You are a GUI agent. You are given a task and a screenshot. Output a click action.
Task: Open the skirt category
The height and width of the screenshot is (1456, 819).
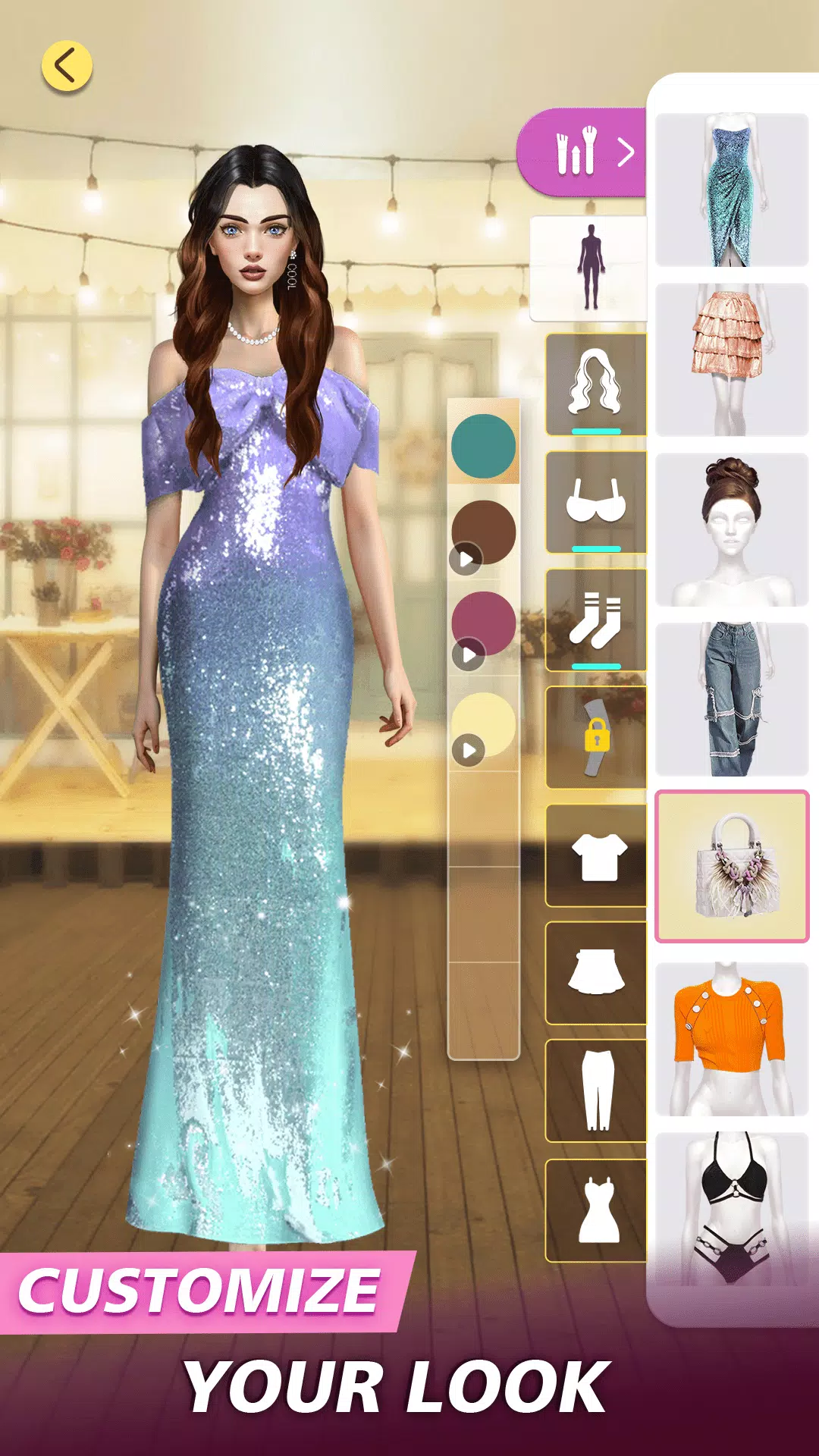tap(596, 972)
